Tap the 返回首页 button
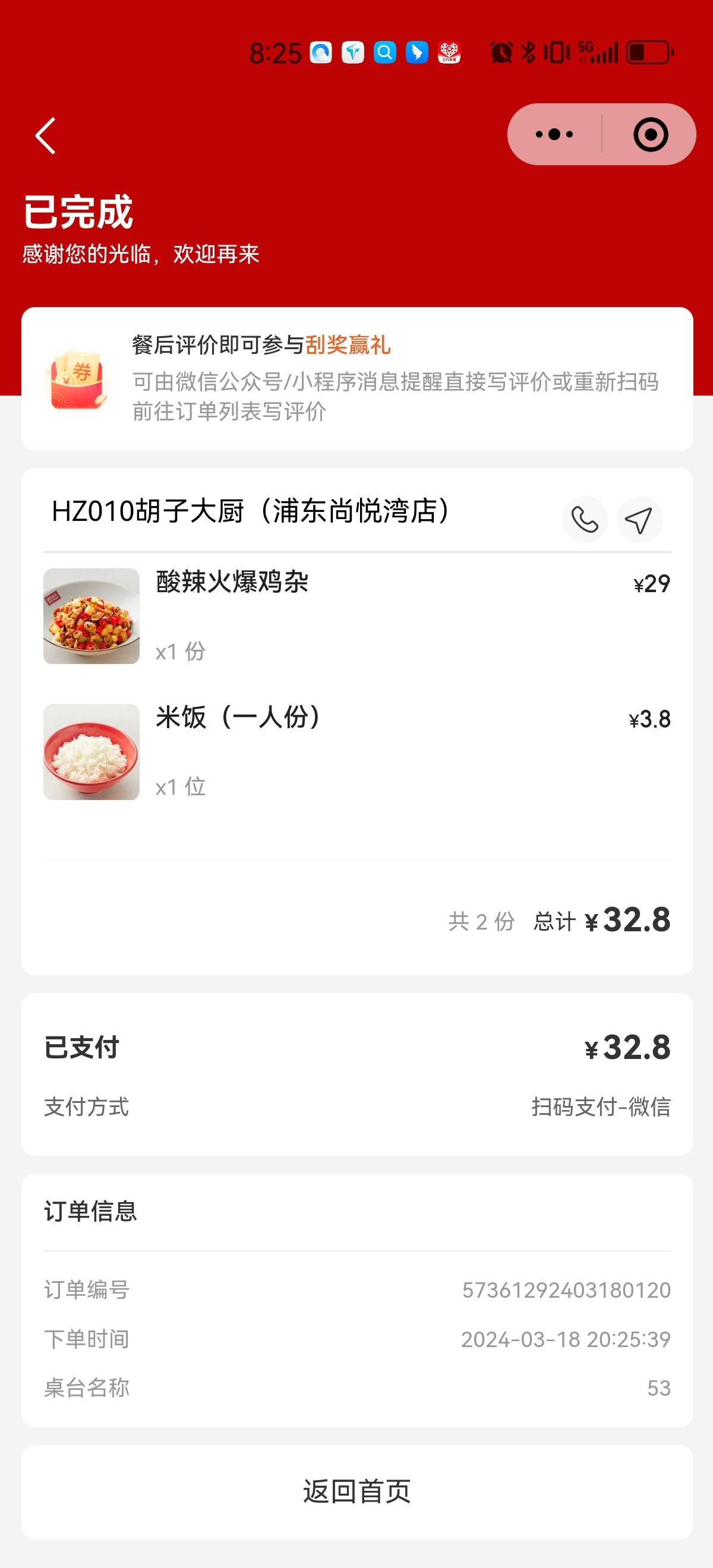Viewport: 713px width, 1568px height. click(358, 1492)
